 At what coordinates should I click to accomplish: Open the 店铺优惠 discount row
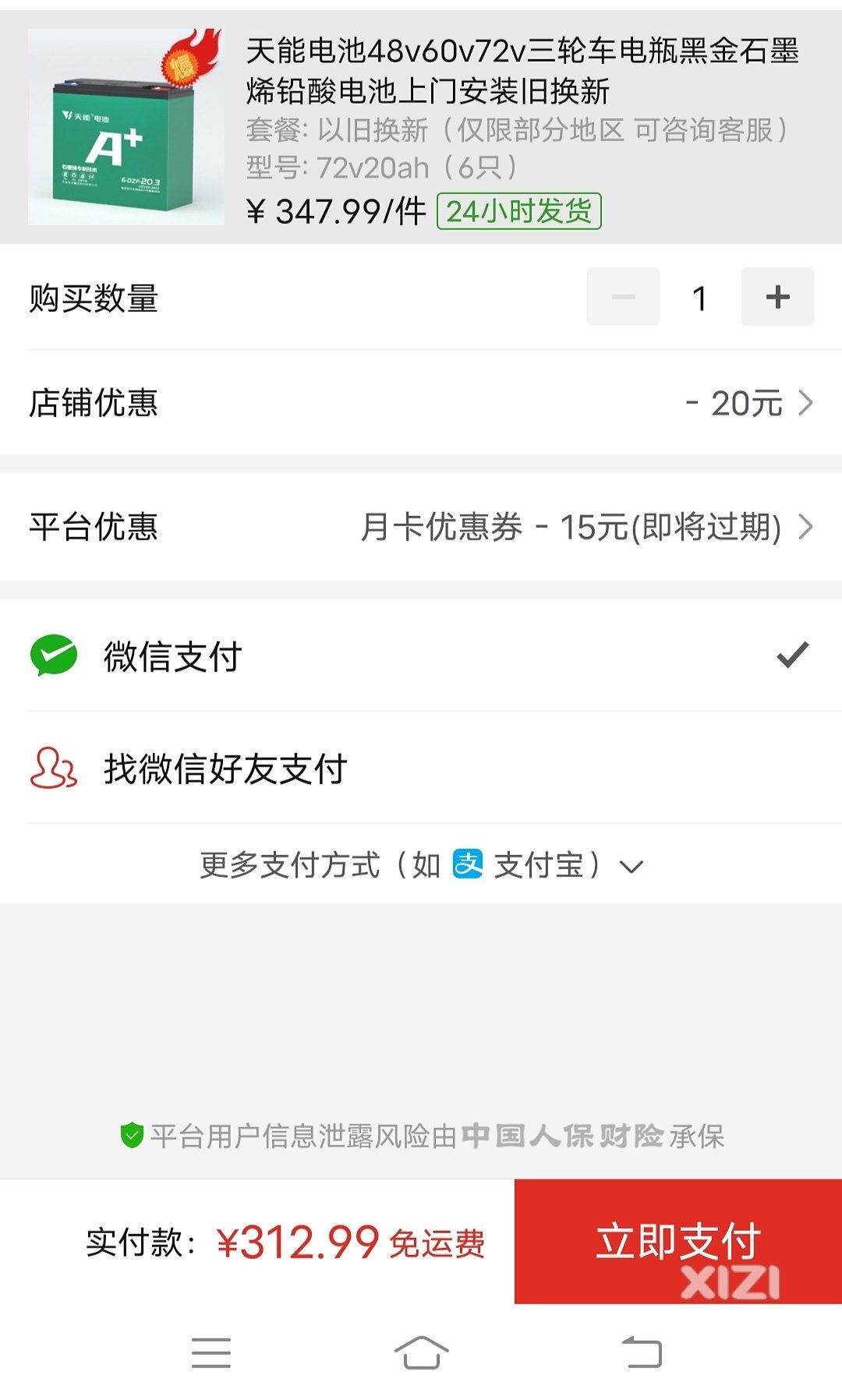pyautogui.click(x=421, y=403)
